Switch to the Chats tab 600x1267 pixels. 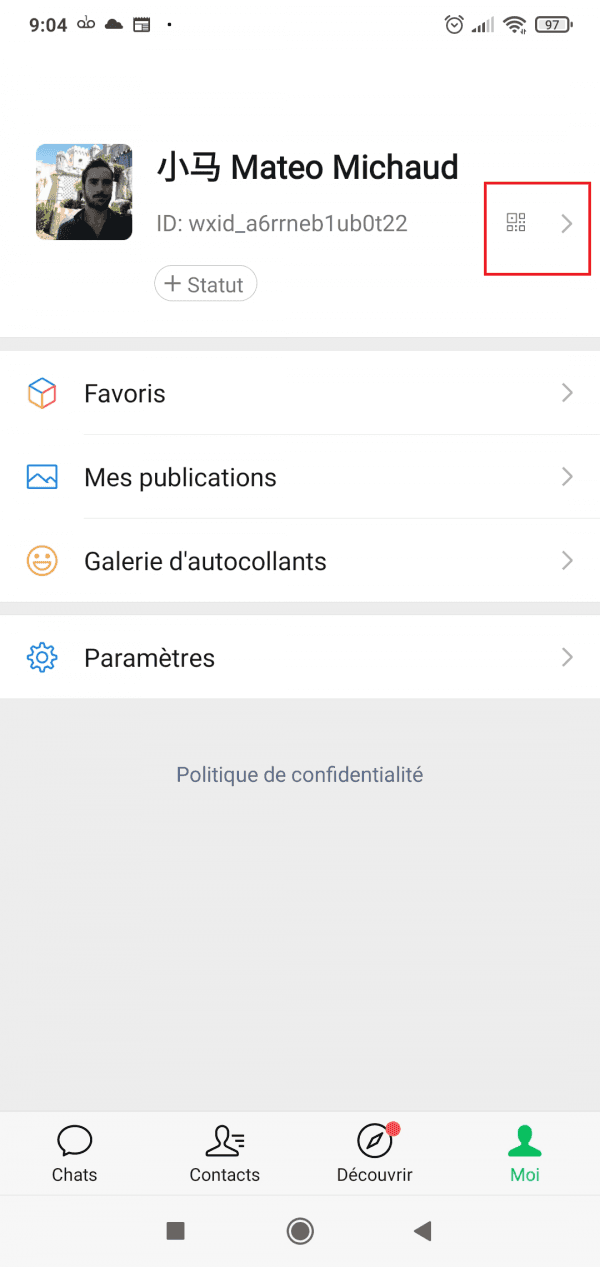coord(75,1152)
